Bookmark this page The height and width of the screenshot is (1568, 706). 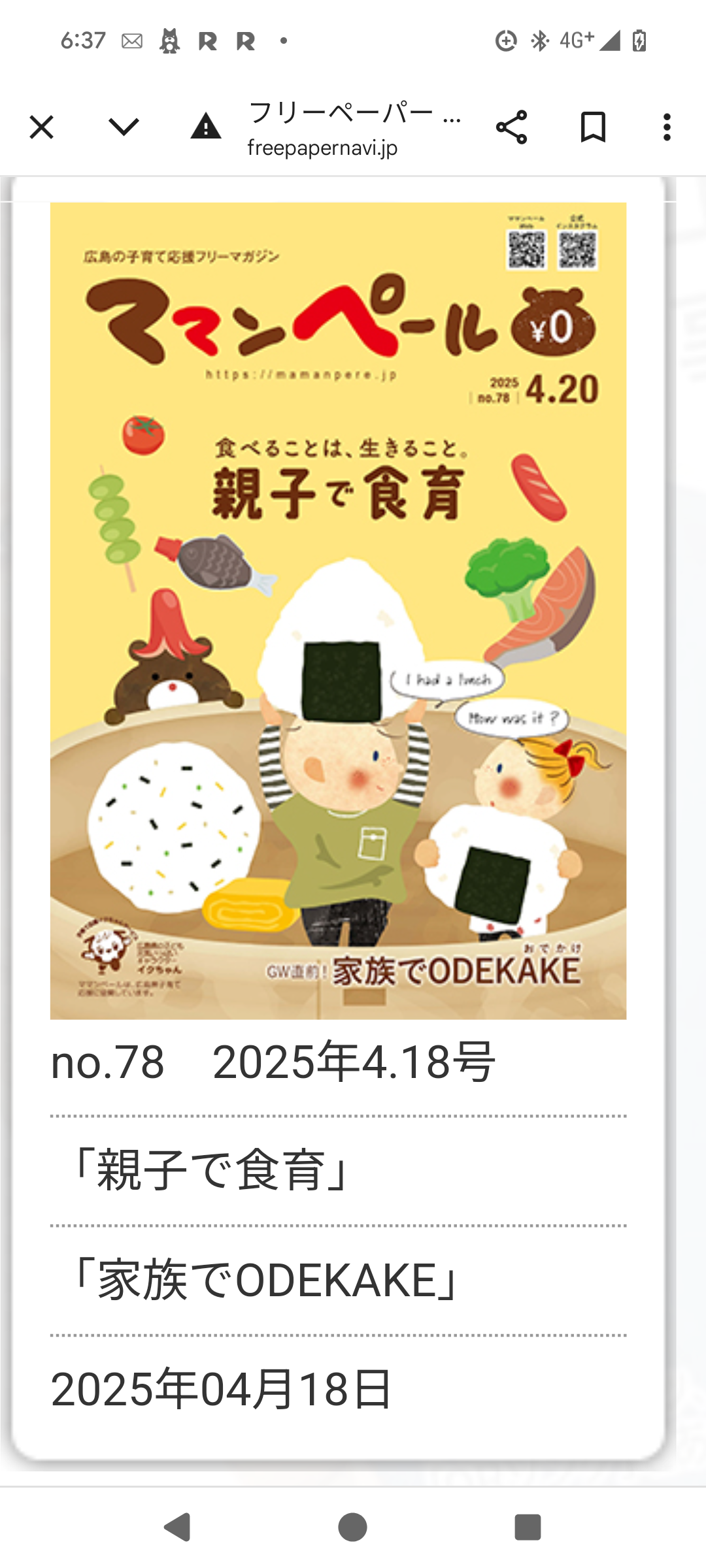(x=593, y=127)
